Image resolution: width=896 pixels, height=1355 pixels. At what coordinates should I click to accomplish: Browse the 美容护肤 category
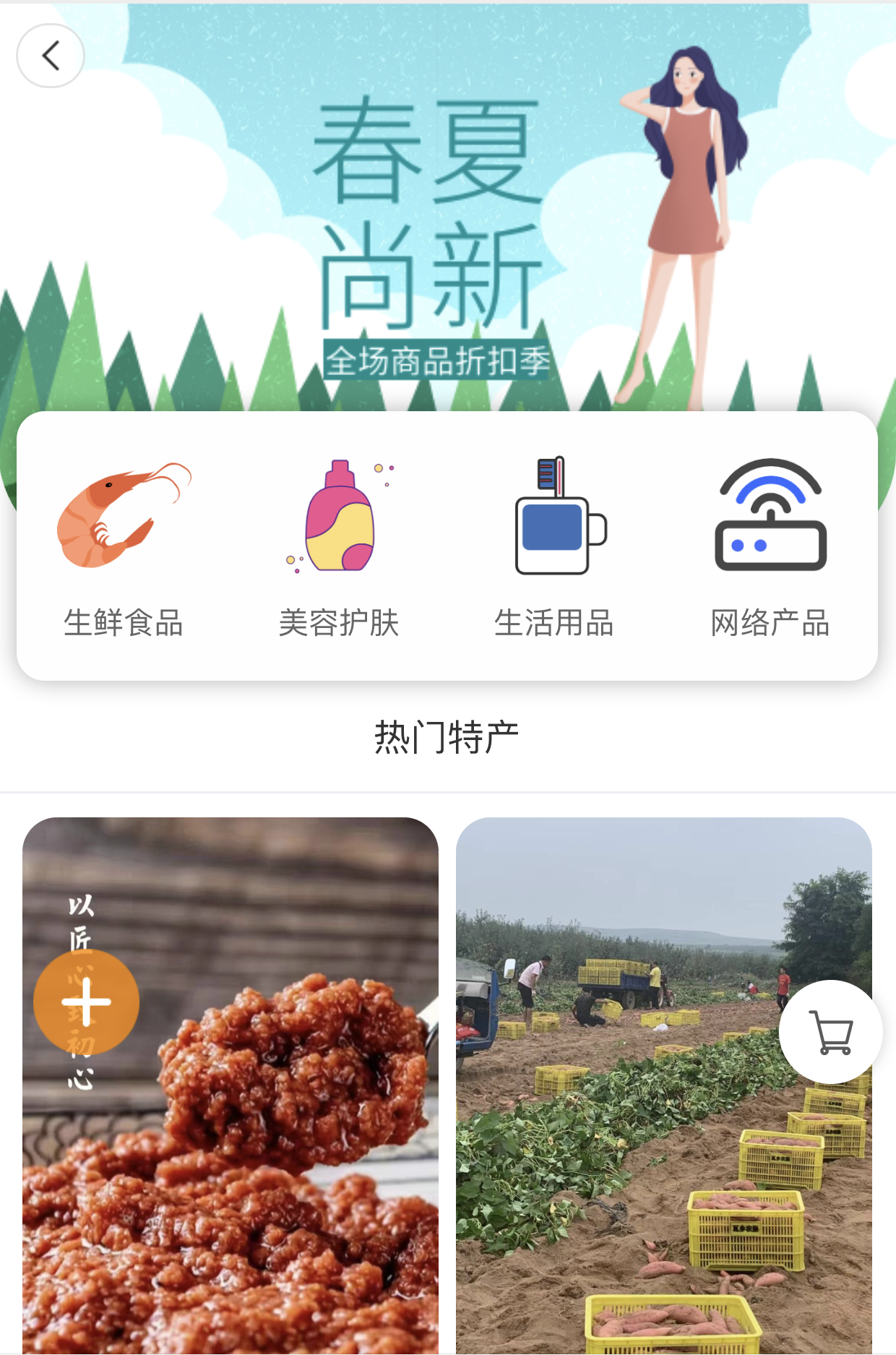click(339, 548)
